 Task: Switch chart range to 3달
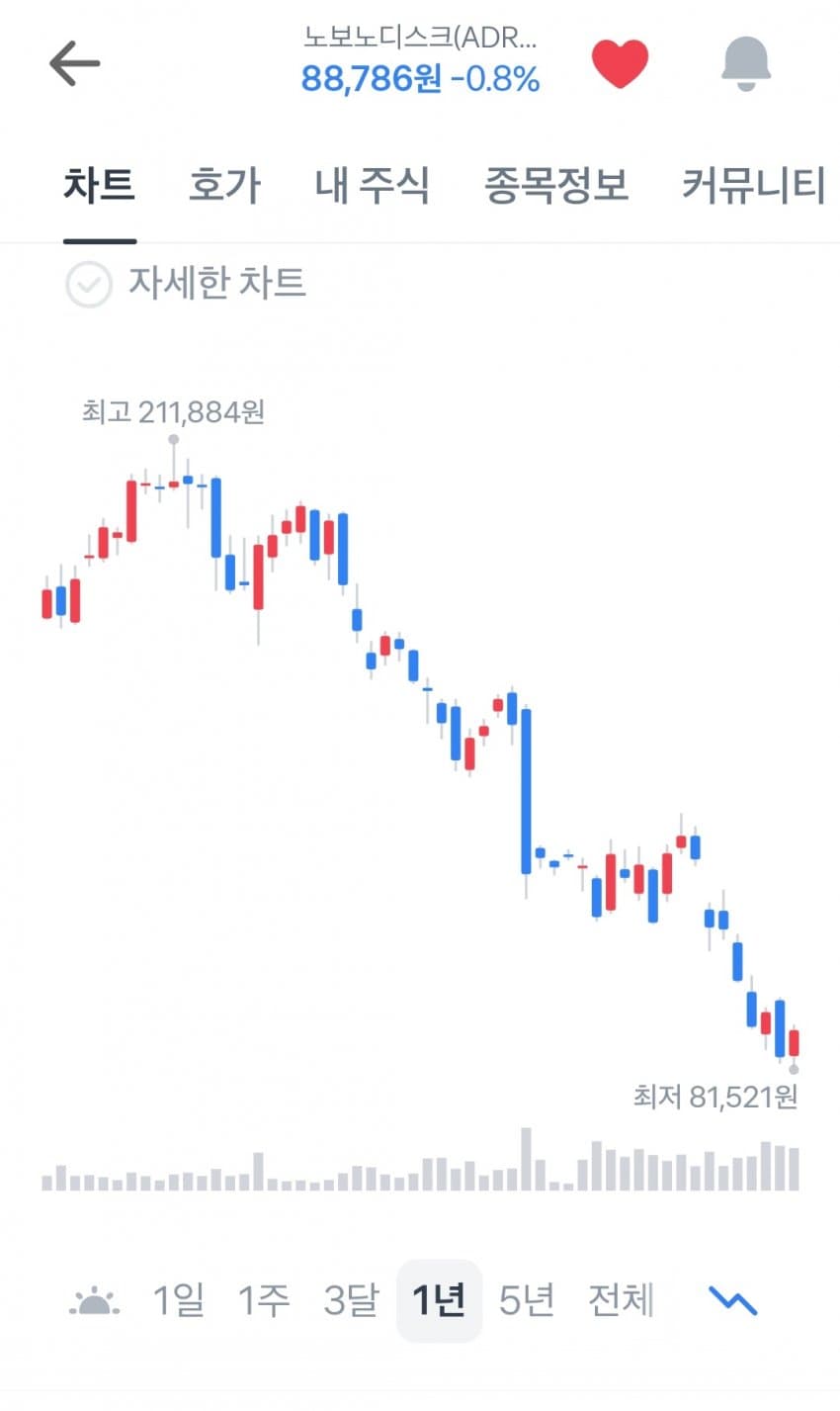pos(351,1300)
